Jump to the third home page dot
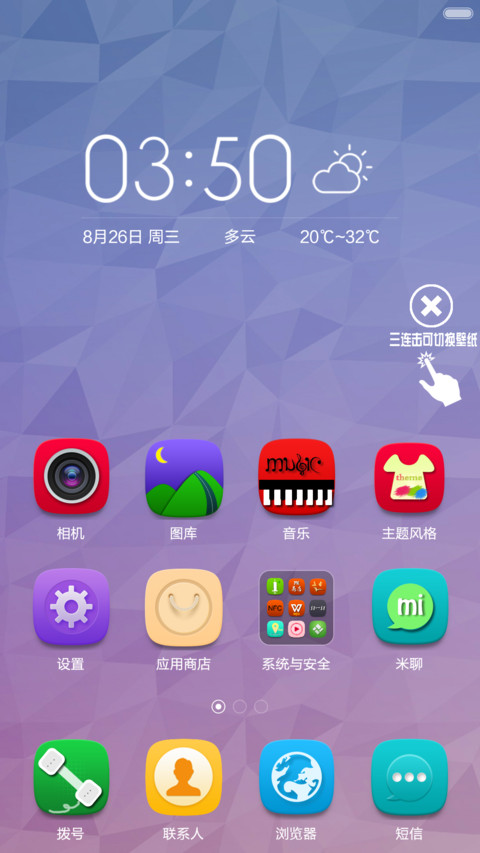480x853 pixels. pos(261,707)
